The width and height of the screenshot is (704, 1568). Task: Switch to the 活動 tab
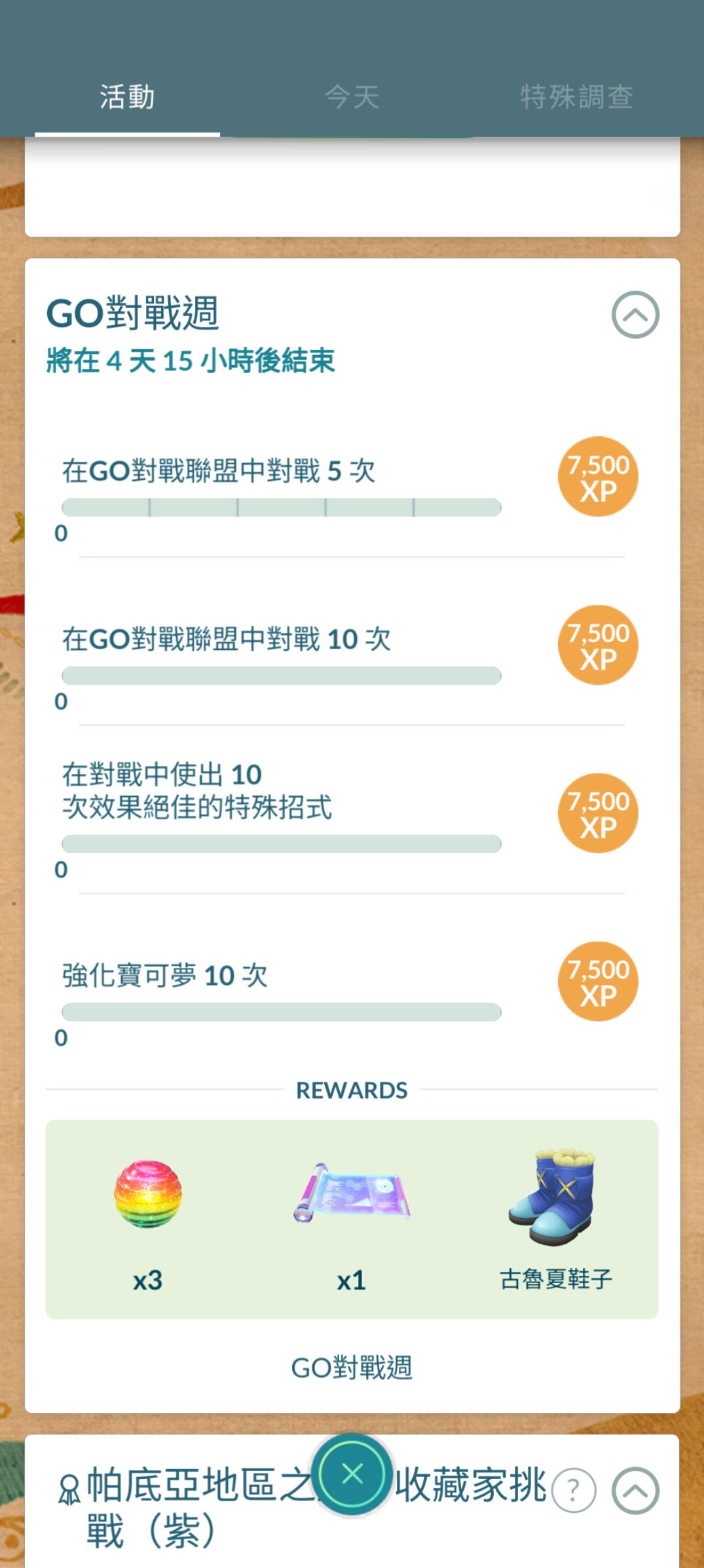point(127,98)
